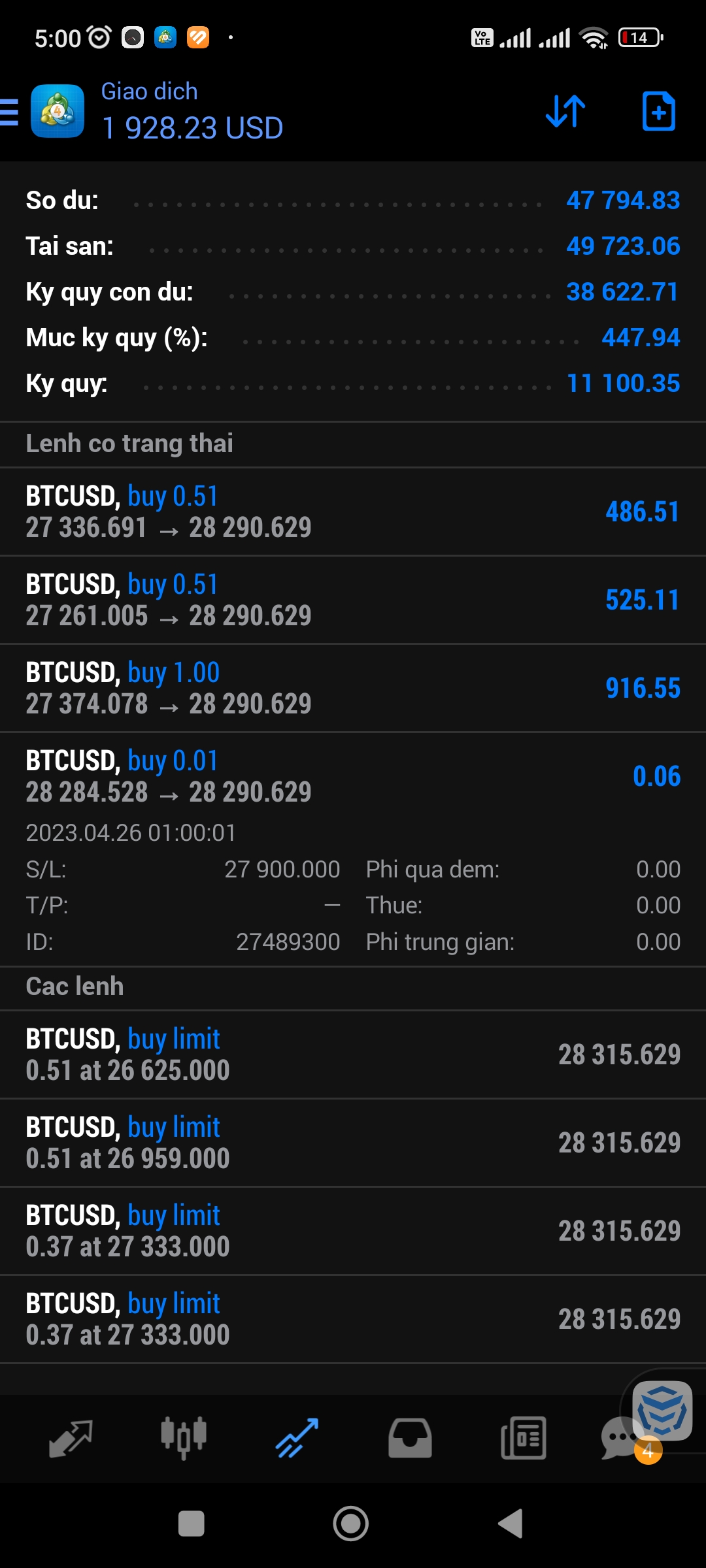Go back with the system back button

pos(511,1524)
